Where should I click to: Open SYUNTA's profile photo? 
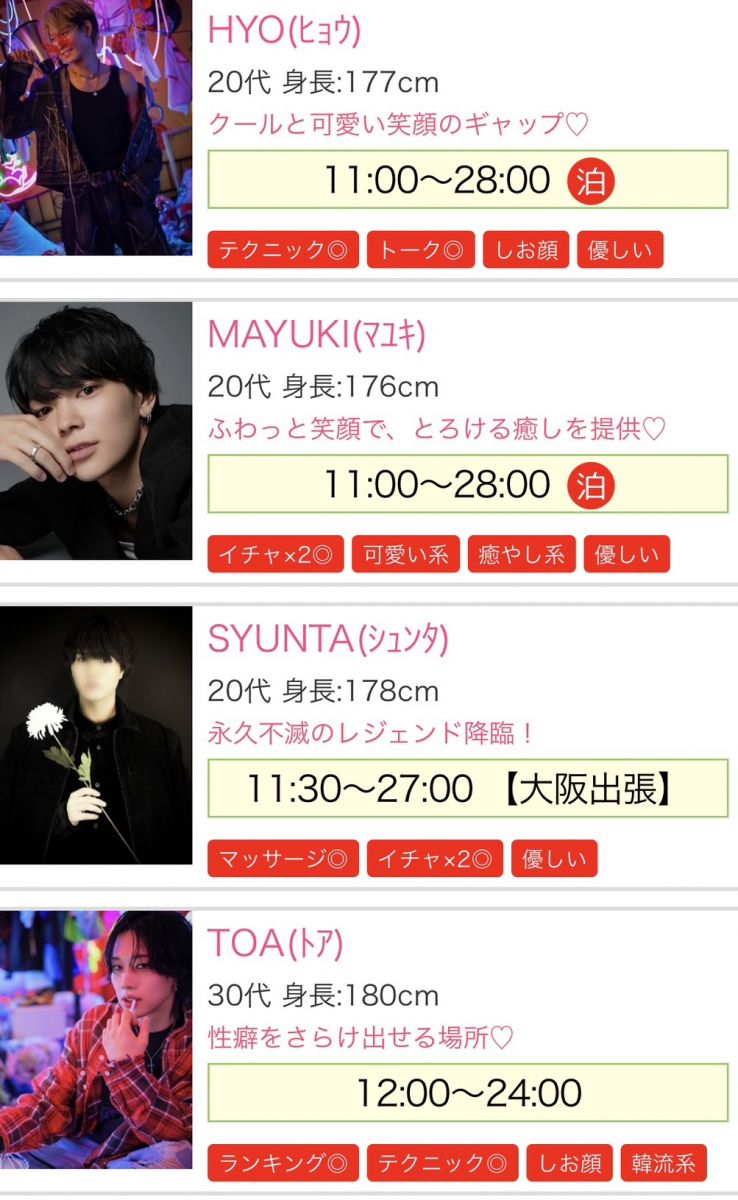pyautogui.click(x=96, y=735)
